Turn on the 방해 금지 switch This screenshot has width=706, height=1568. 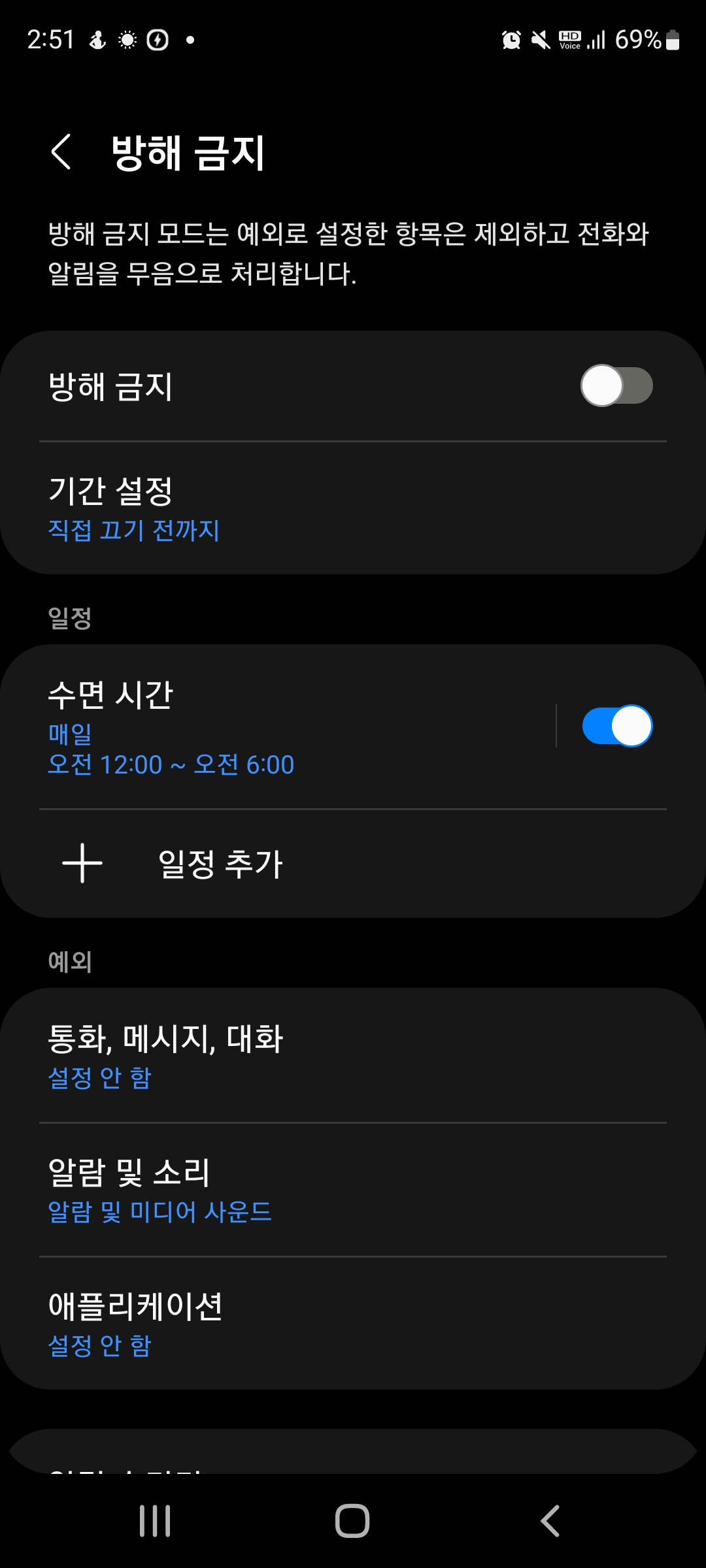(616, 385)
